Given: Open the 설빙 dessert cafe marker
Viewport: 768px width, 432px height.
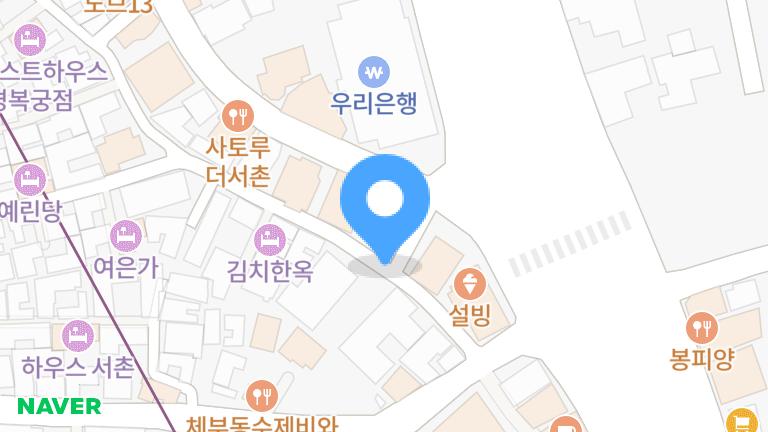Looking at the screenshot, I should coord(469,282).
